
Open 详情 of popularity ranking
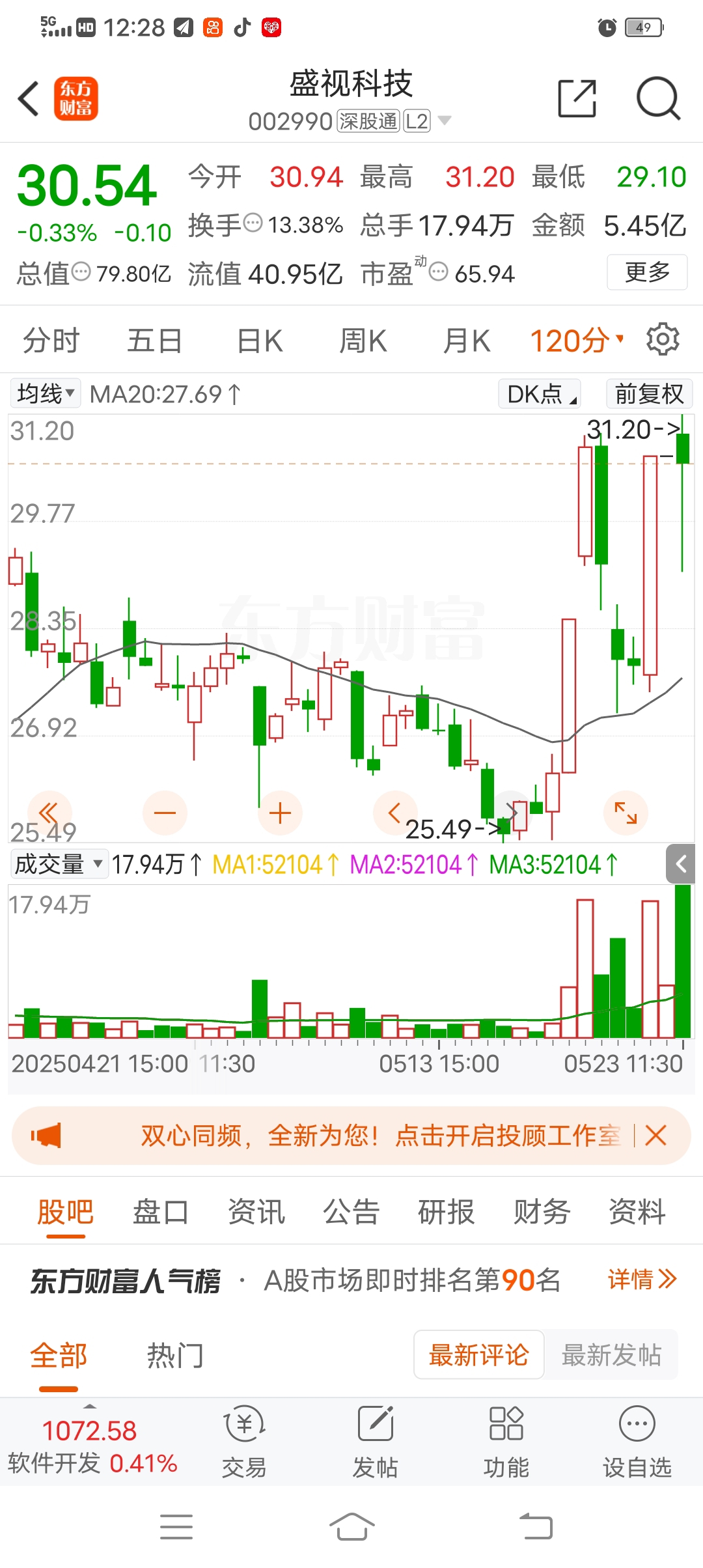(642, 1280)
